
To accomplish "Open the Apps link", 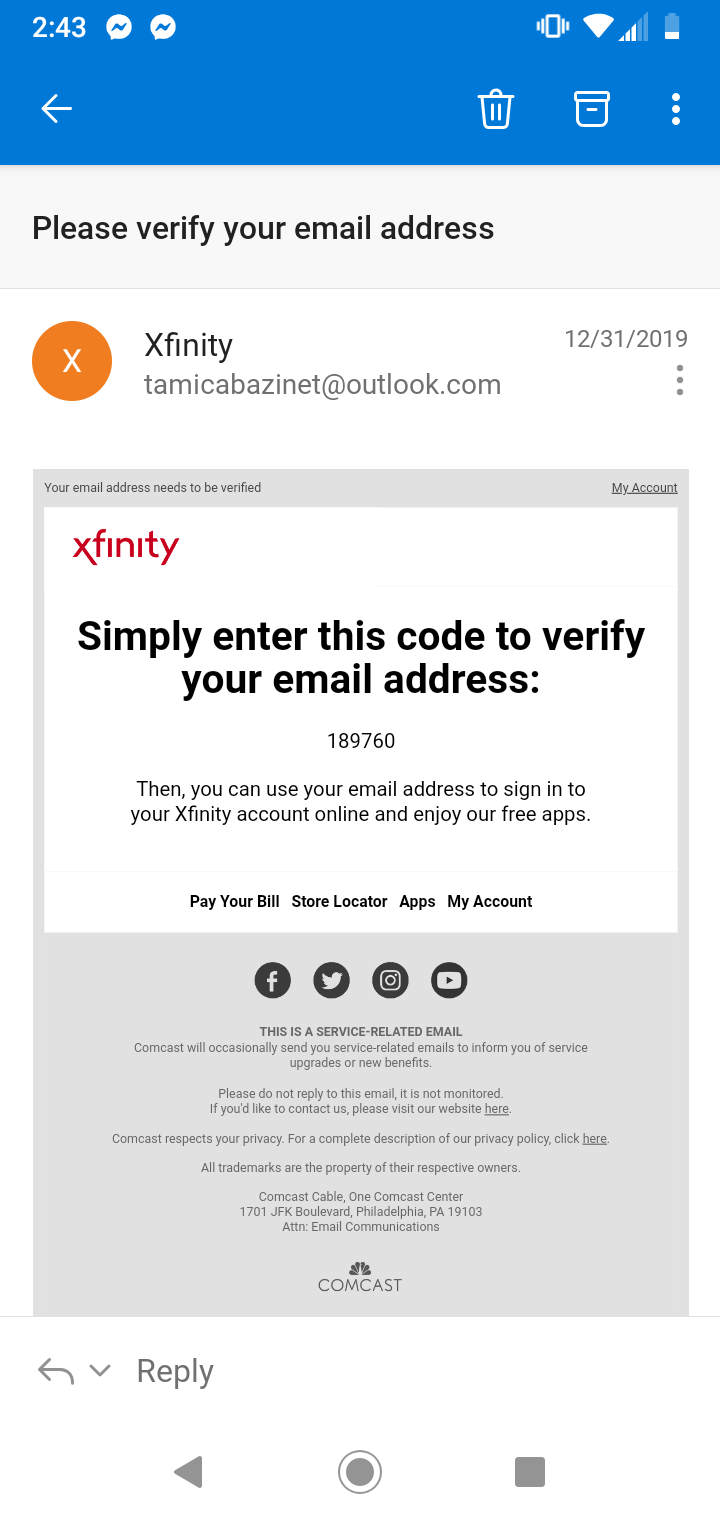I will [417, 901].
